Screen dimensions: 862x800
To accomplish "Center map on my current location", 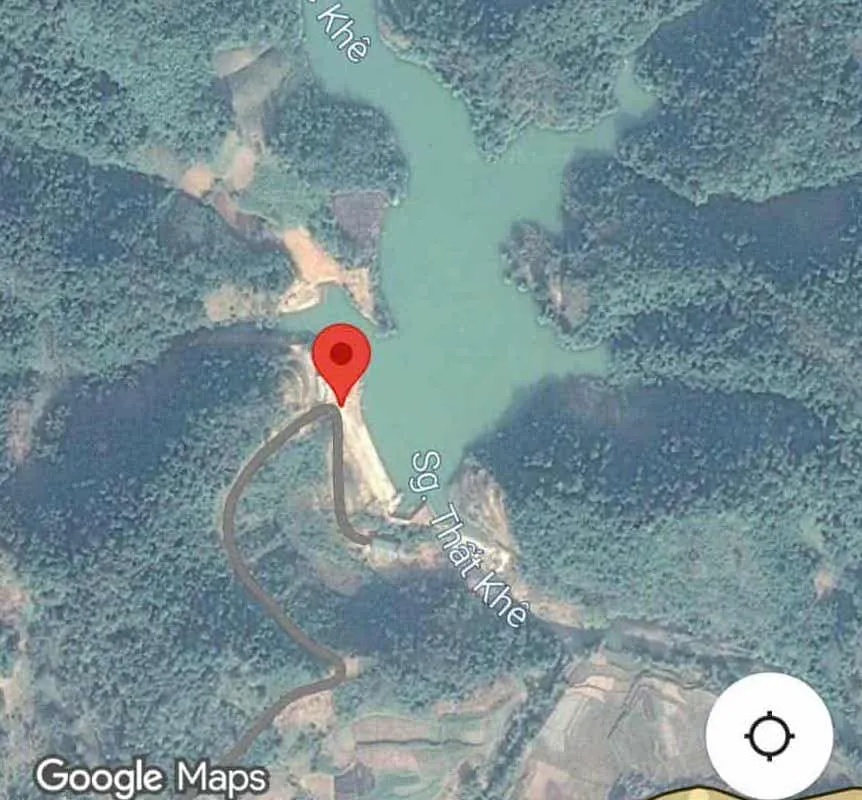I will 768,736.
